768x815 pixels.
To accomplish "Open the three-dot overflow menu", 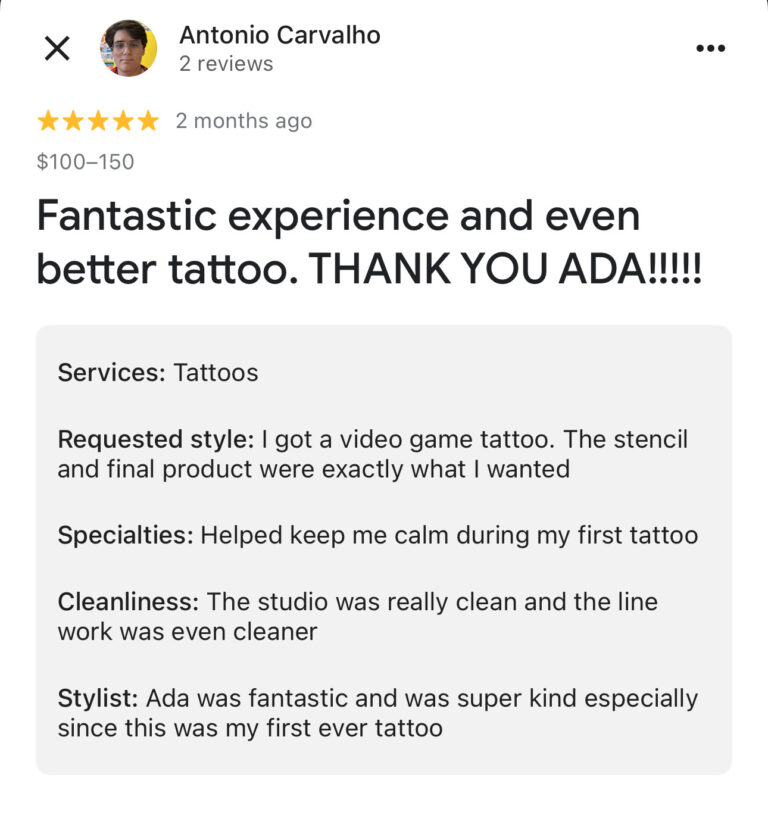I will coord(710,48).
